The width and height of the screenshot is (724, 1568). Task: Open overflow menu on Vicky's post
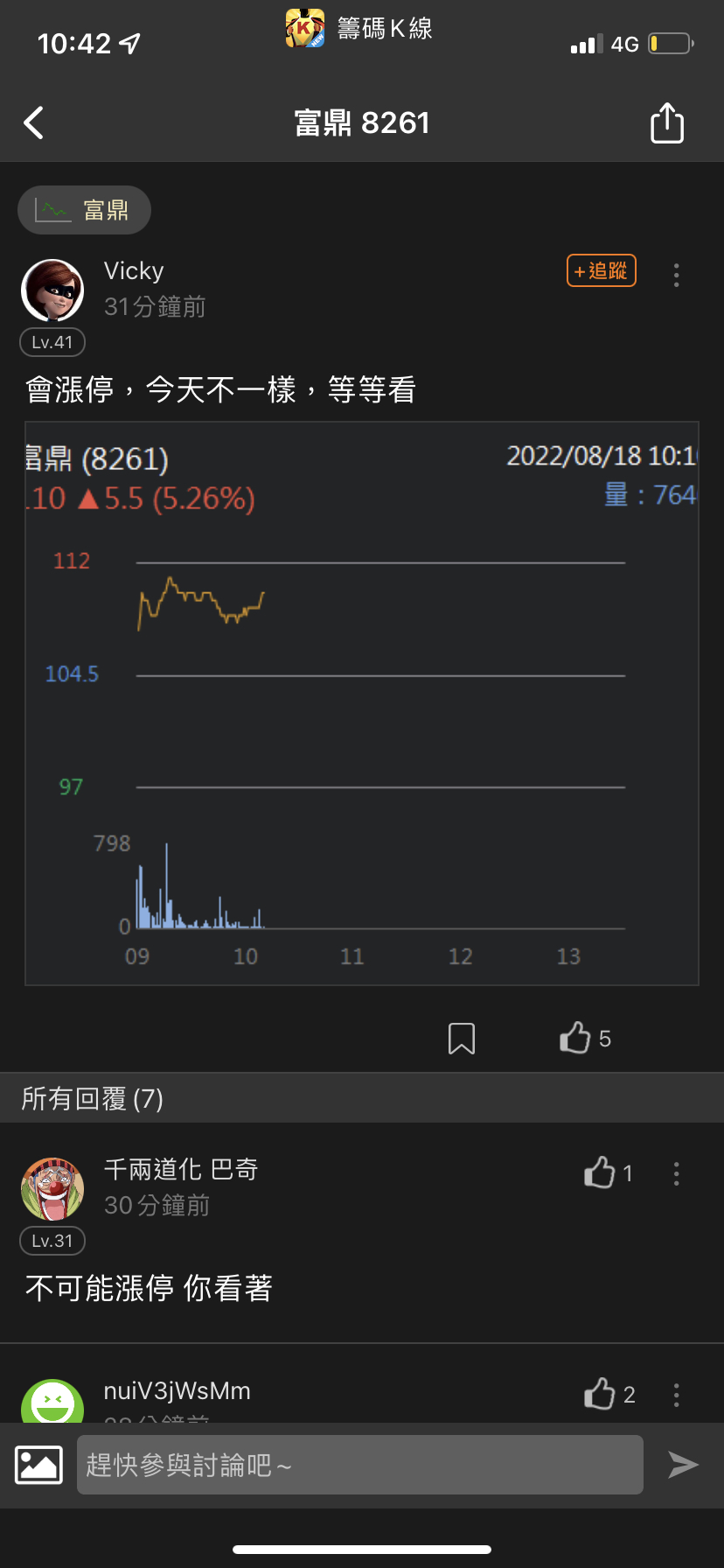676,275
